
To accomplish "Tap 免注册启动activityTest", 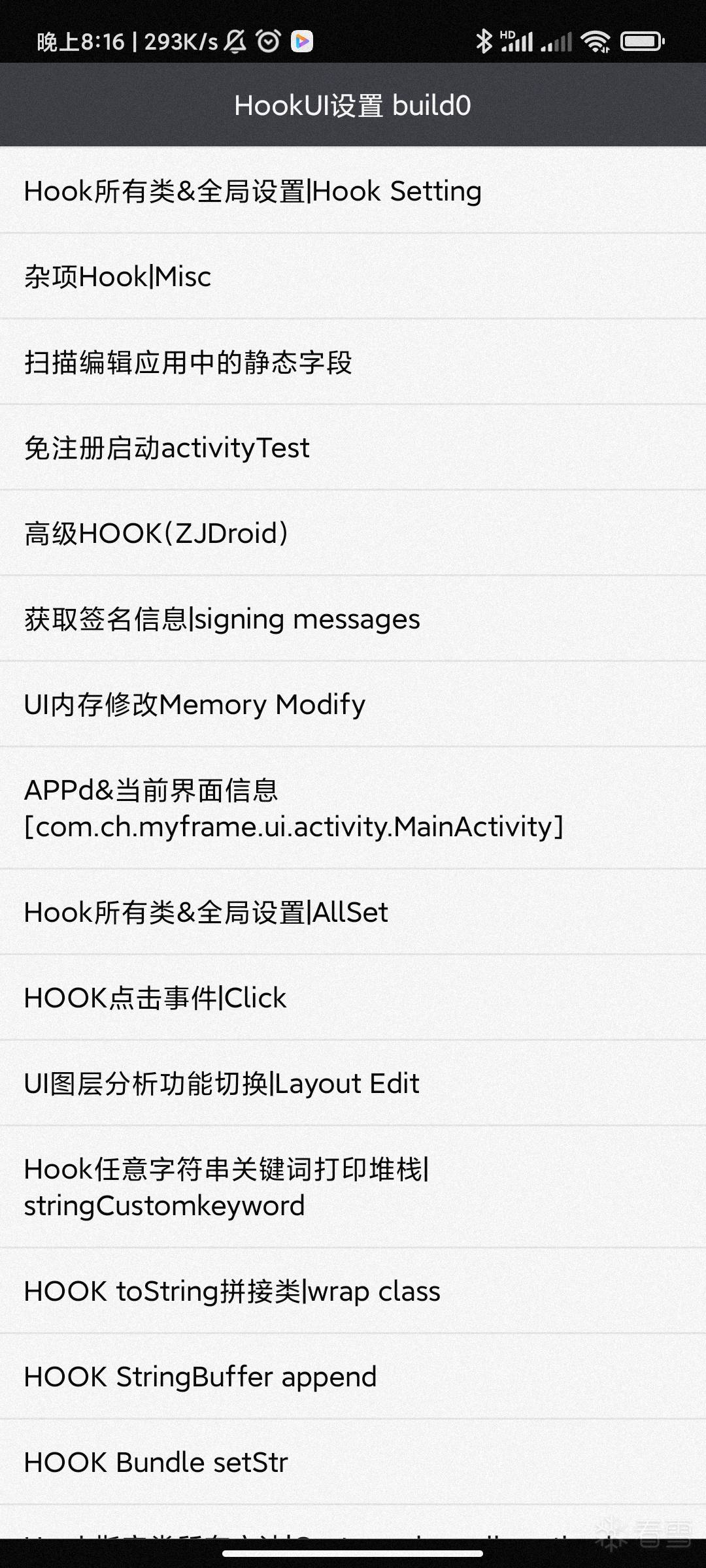I will click(167, 448).
